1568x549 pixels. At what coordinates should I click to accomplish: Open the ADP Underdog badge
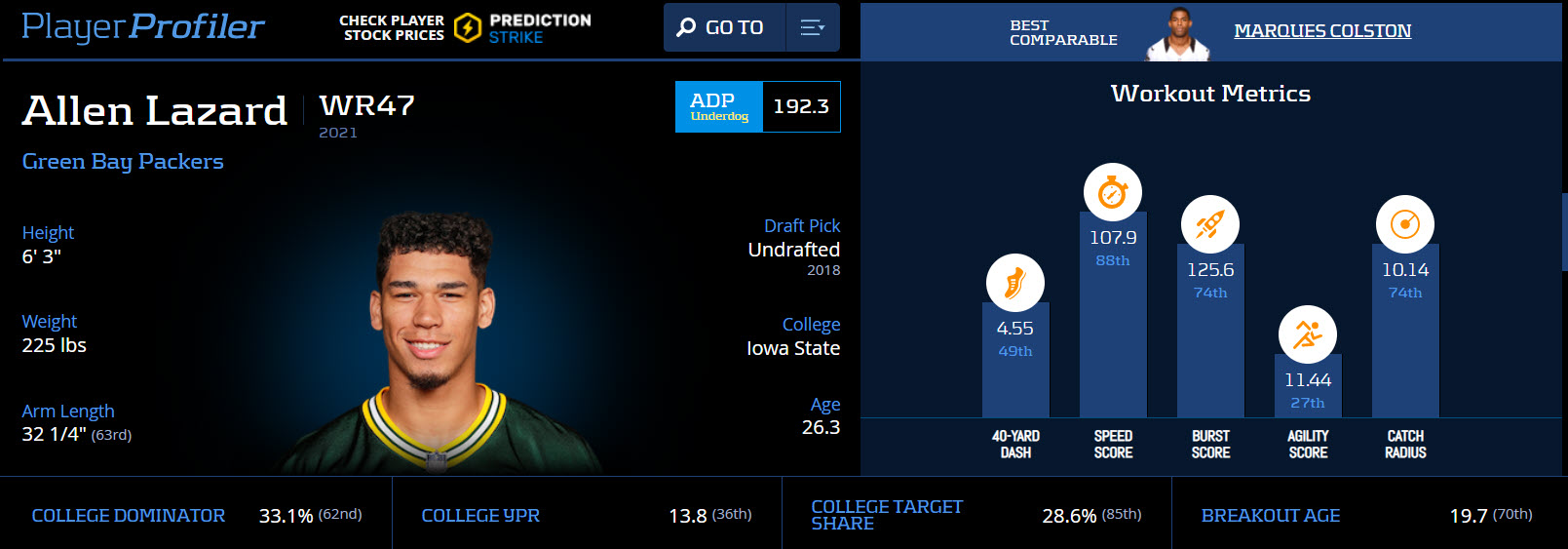pyautogui.click(x=719, y=106)
